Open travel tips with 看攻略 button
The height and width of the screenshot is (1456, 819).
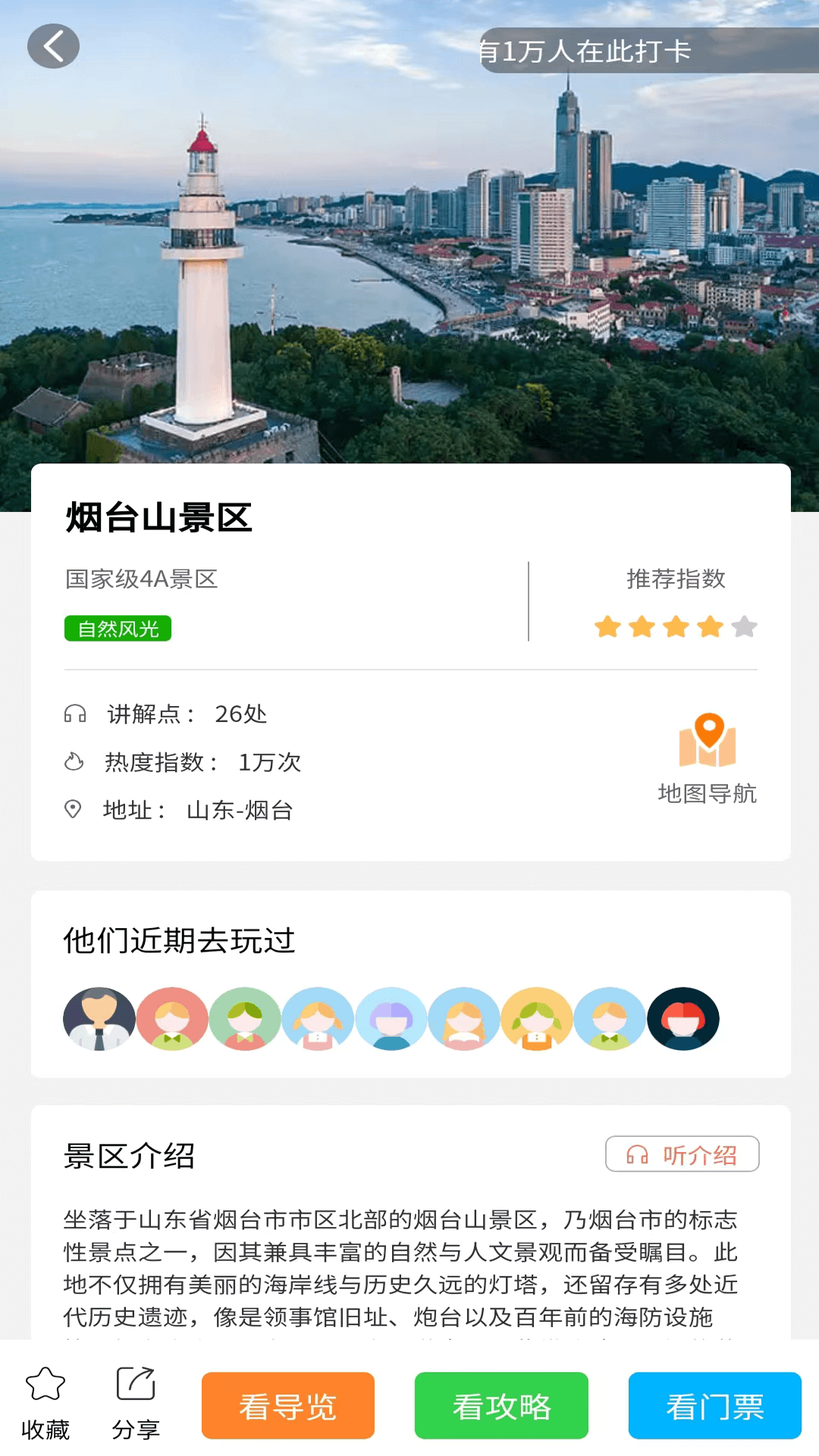pyautogui.click(x=501, y=1406)
